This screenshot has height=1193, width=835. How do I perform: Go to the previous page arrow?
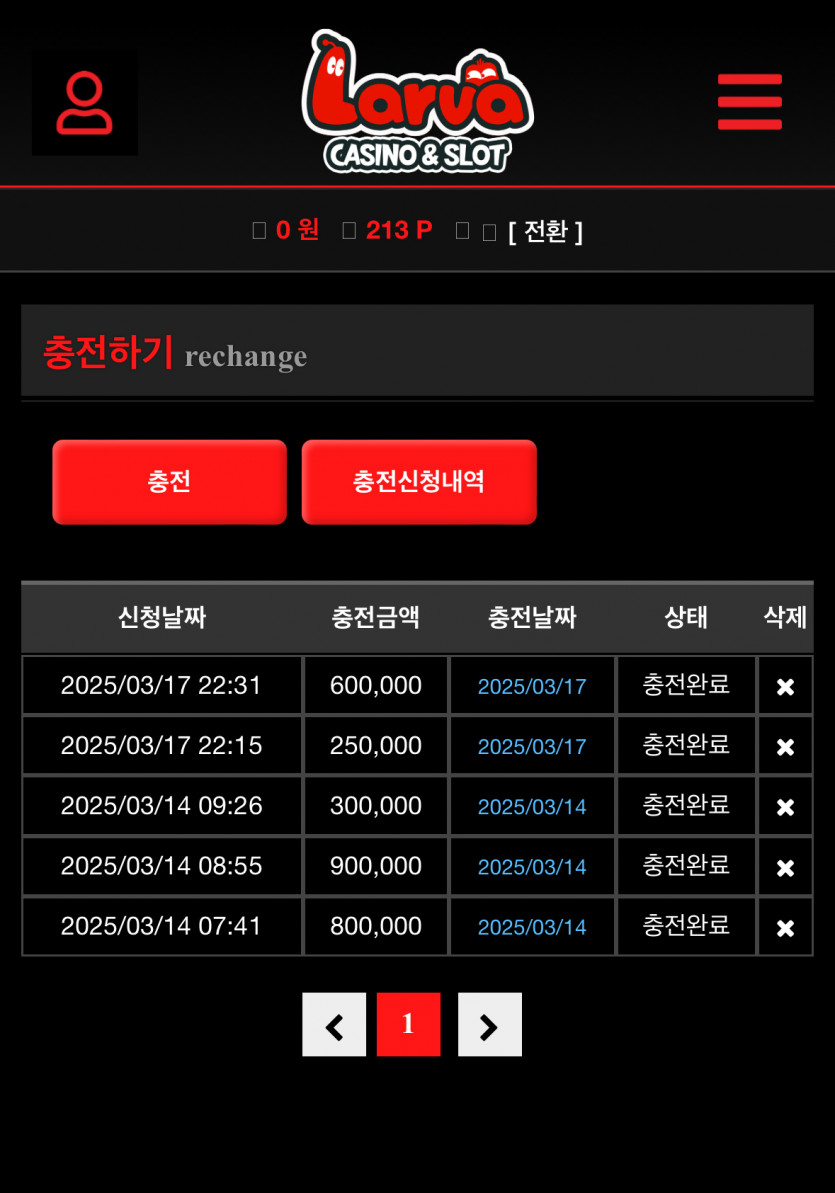tap(334, 1024)
